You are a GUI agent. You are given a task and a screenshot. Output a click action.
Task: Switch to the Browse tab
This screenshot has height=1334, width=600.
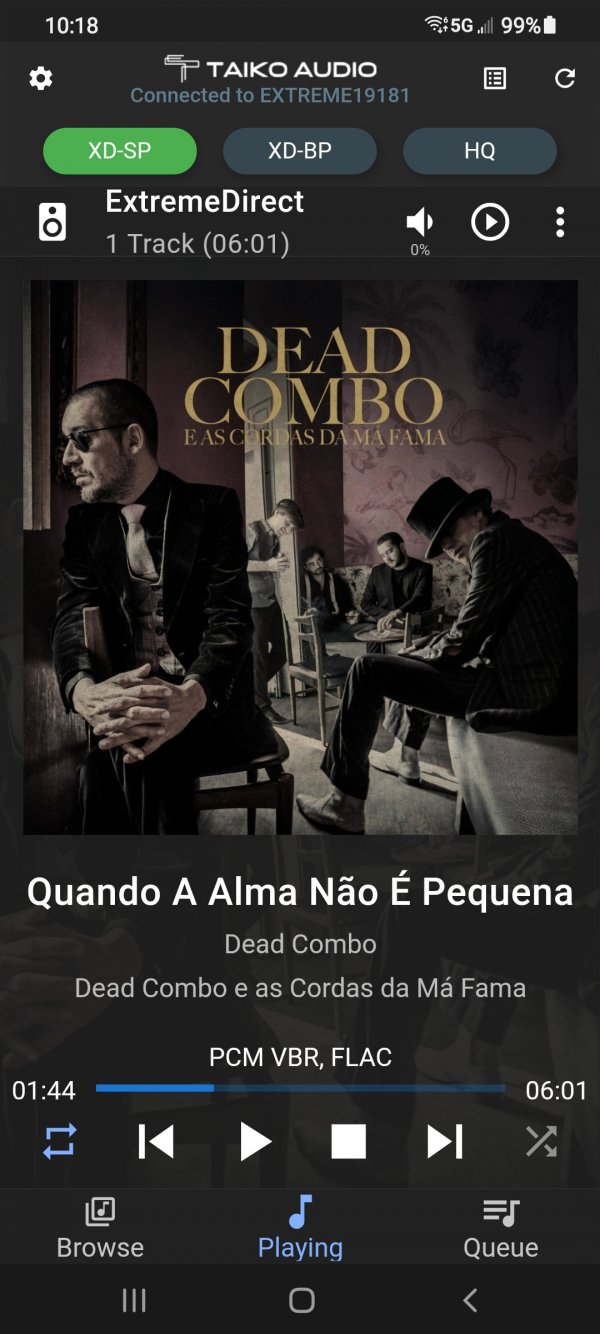tap(100, 1229)
